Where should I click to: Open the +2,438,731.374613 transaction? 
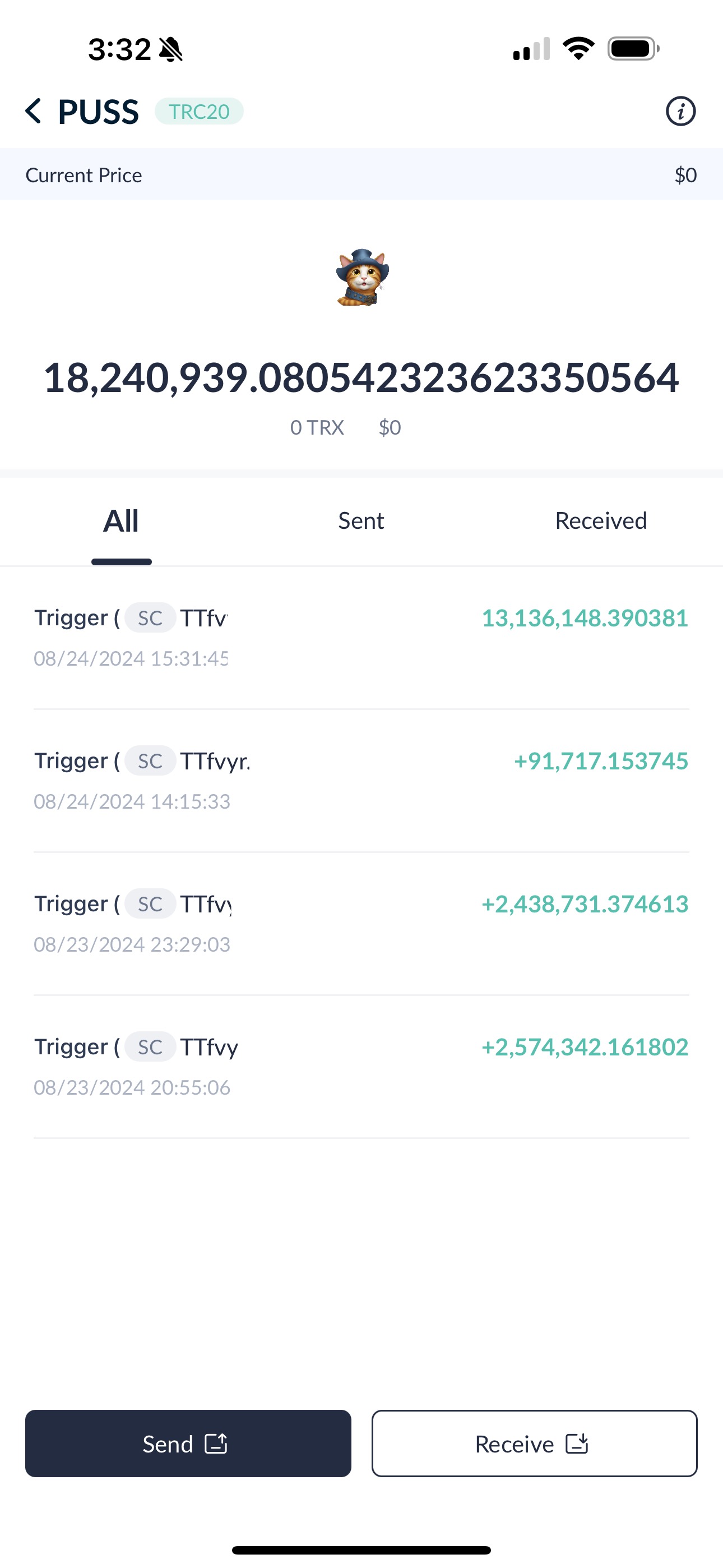coord(361,924)
